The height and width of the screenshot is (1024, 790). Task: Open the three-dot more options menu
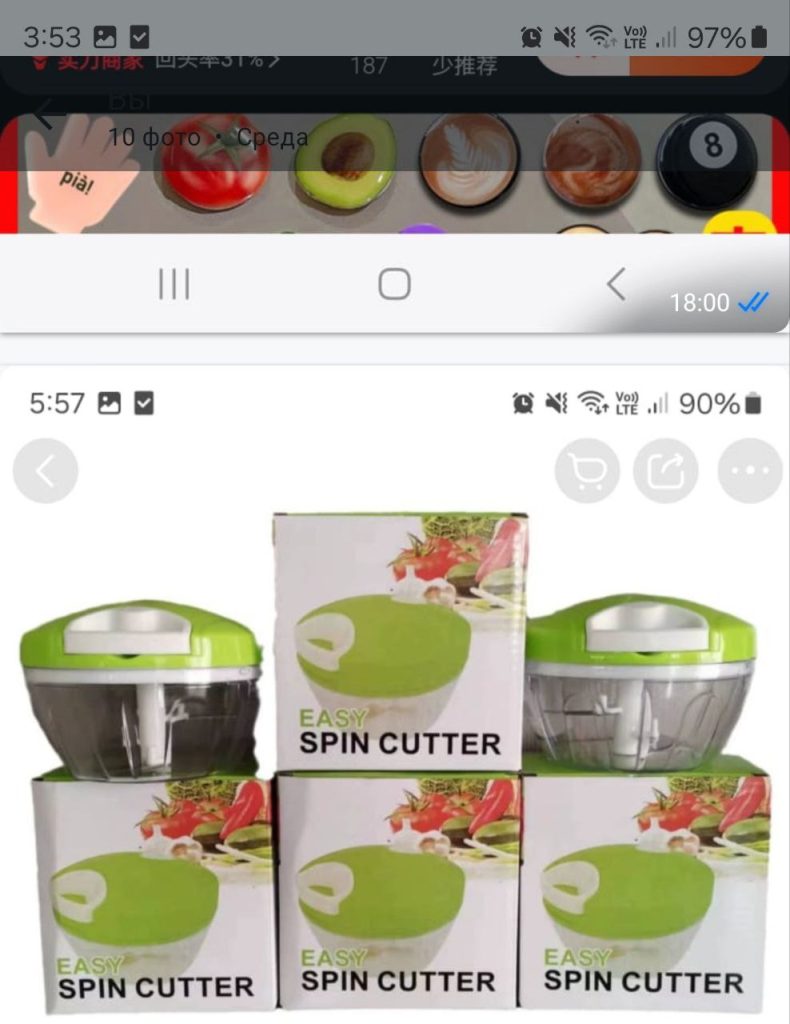point(749,470)
